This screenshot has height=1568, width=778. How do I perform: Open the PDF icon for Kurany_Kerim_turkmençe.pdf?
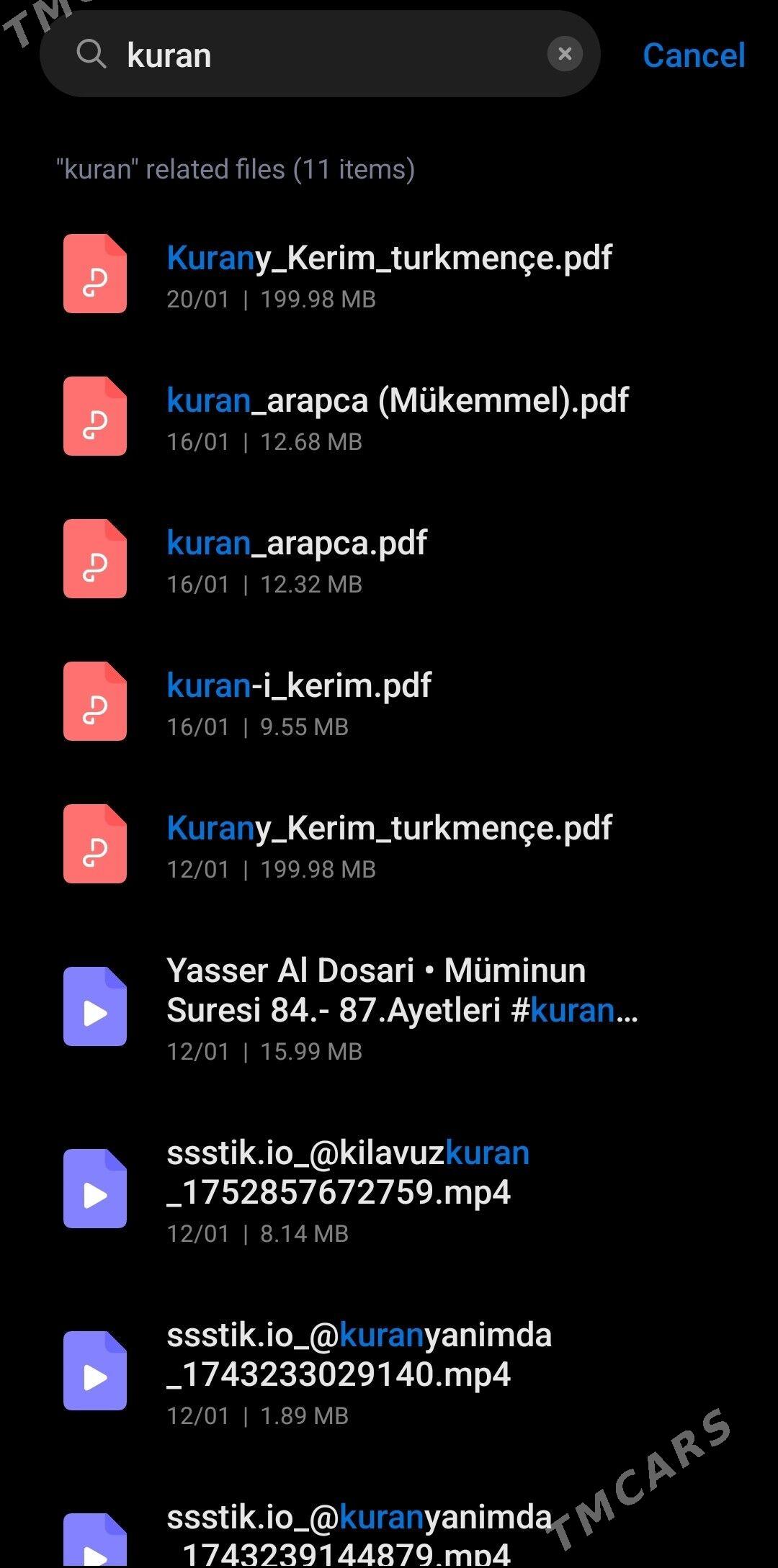[x=94, y=275]
